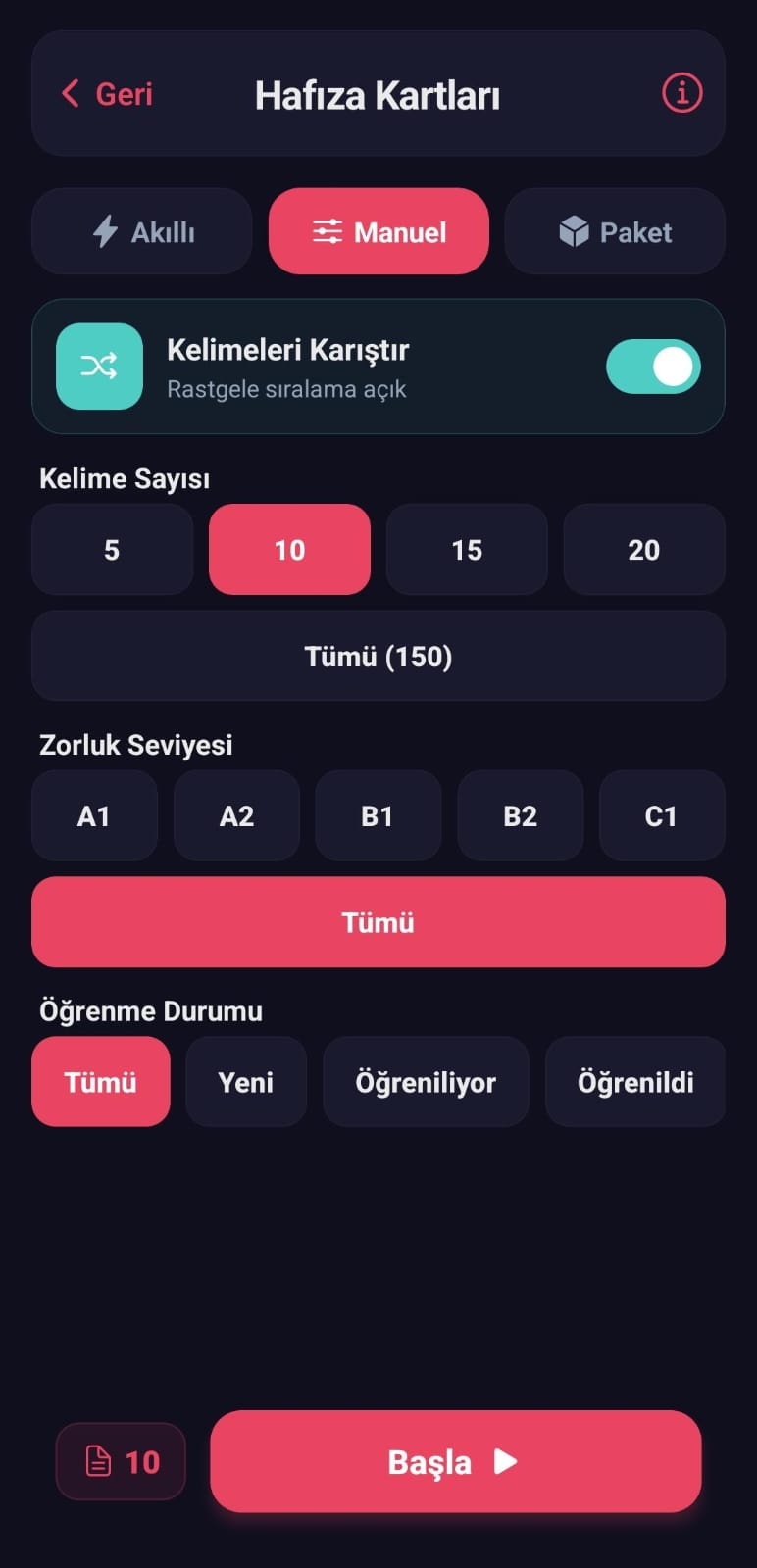Click the cube icon on the Paket option

click(570, 231)
